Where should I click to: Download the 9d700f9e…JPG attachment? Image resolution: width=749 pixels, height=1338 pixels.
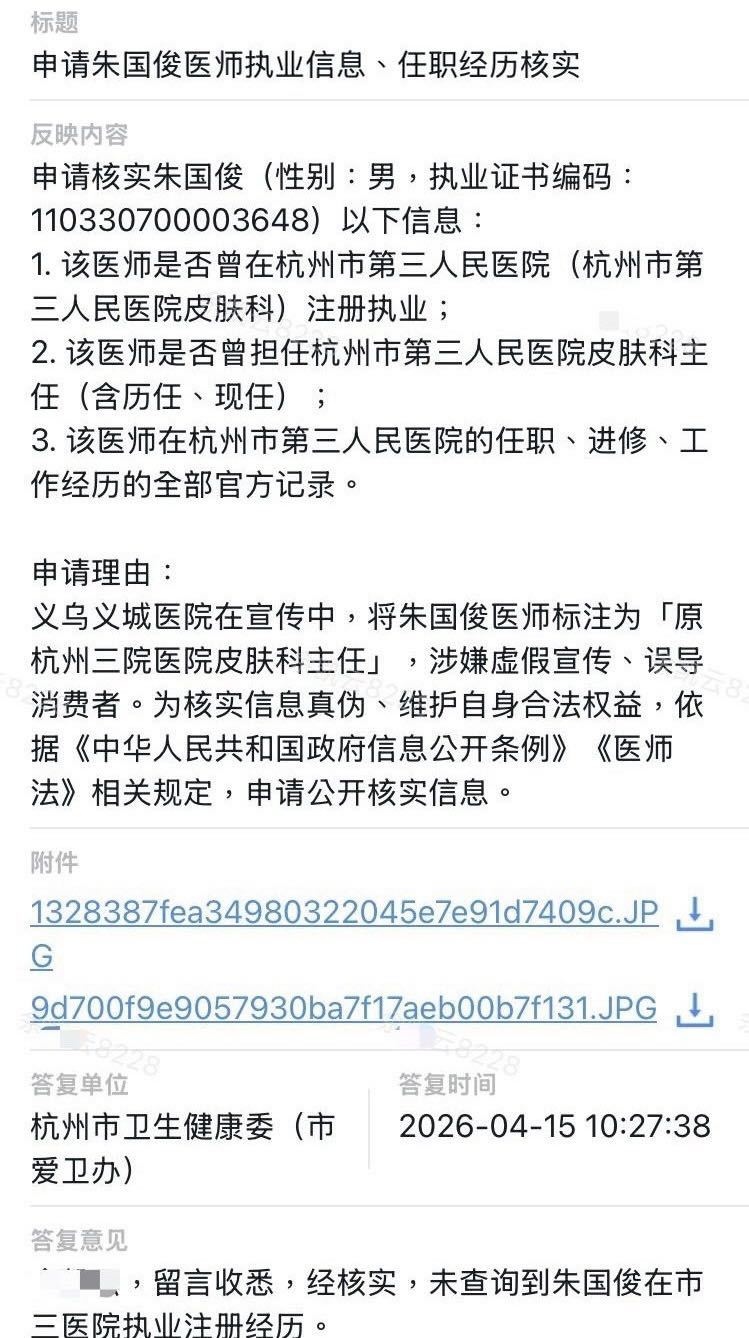pyautogui.click(x=694, y=1008)
